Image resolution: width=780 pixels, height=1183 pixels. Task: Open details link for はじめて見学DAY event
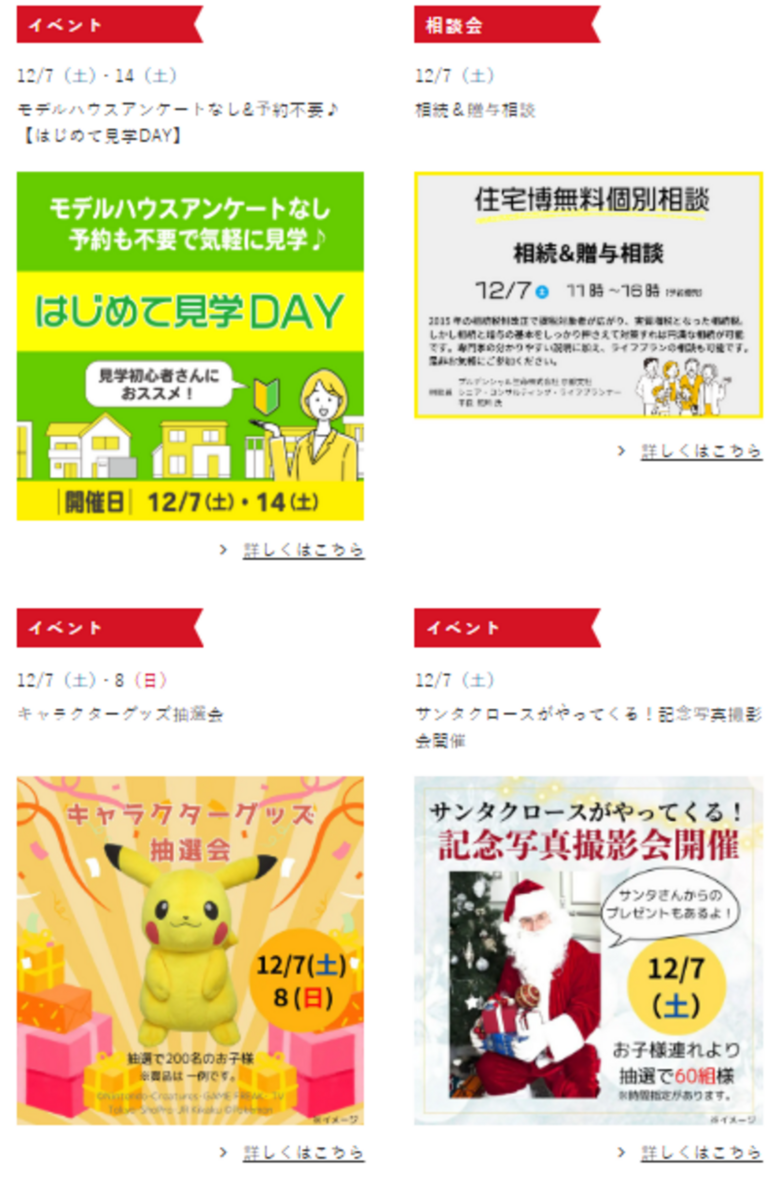click(303, 550)
